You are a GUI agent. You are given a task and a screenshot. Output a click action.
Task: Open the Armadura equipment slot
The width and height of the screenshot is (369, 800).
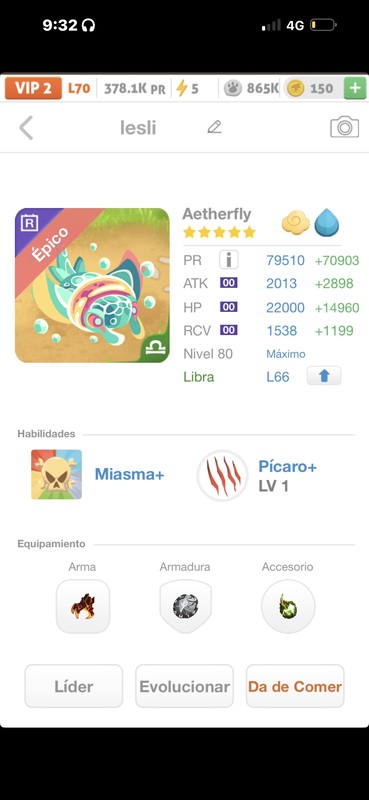pos(185,606)
